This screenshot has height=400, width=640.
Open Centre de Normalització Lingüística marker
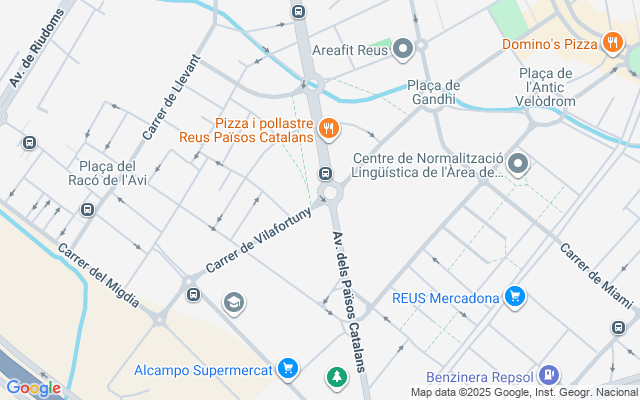click(518, 163)
